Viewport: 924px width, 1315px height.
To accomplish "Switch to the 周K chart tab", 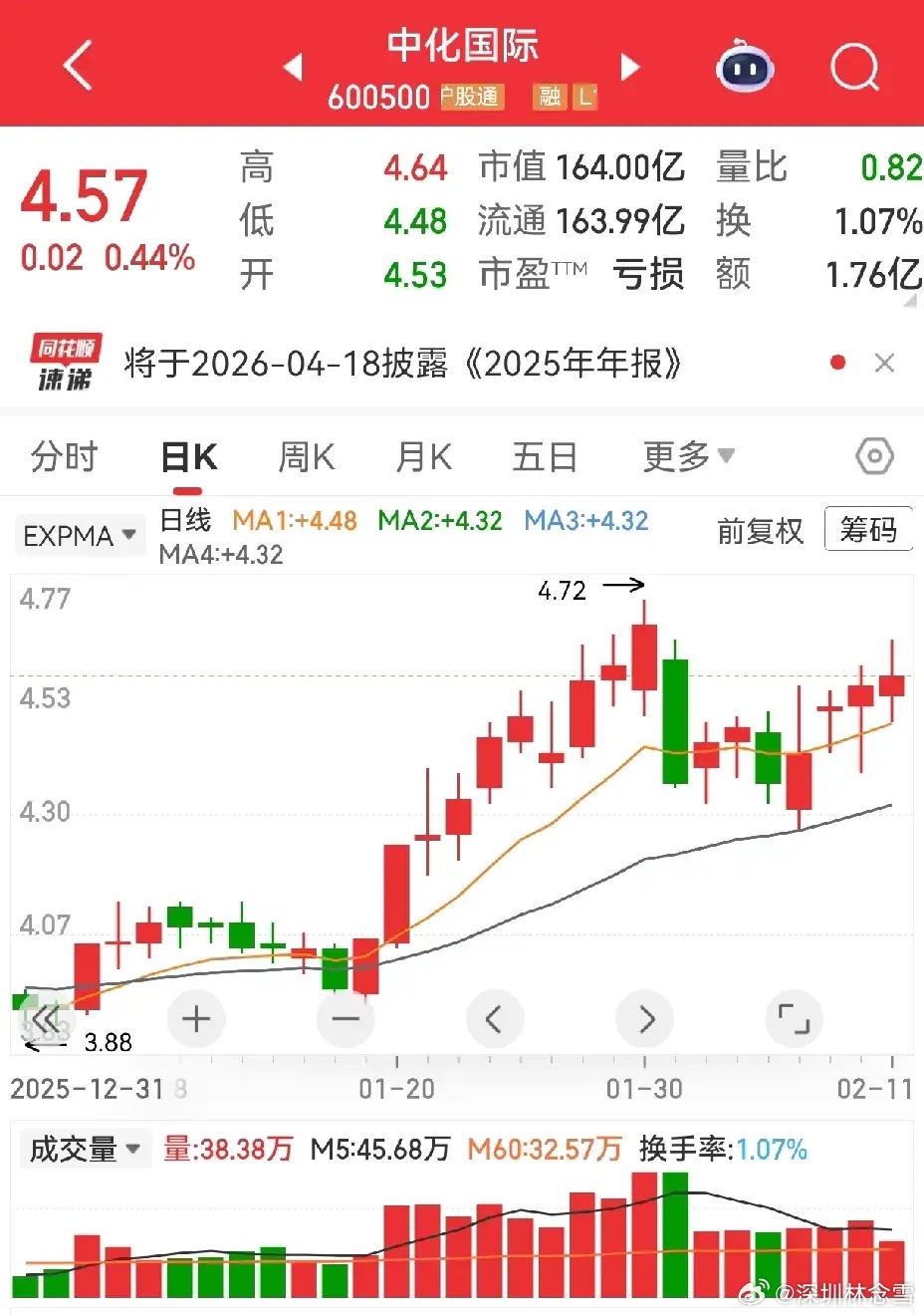I will click(x=307, y=457).
